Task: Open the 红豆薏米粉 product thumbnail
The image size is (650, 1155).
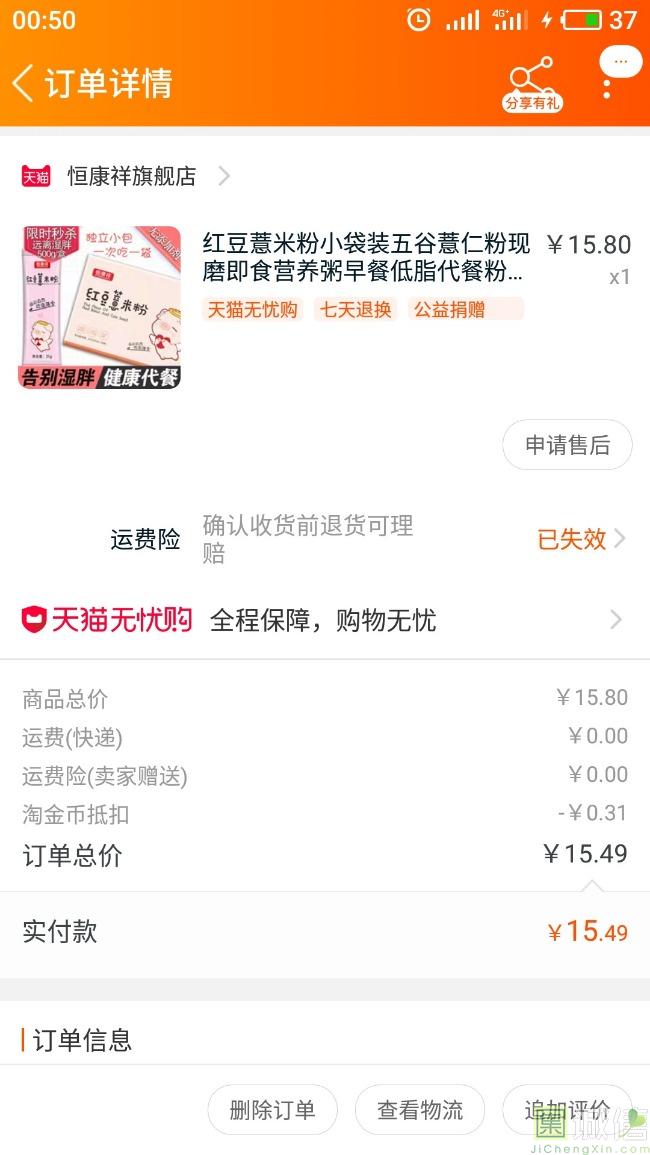Action: [x=100, y=307]
